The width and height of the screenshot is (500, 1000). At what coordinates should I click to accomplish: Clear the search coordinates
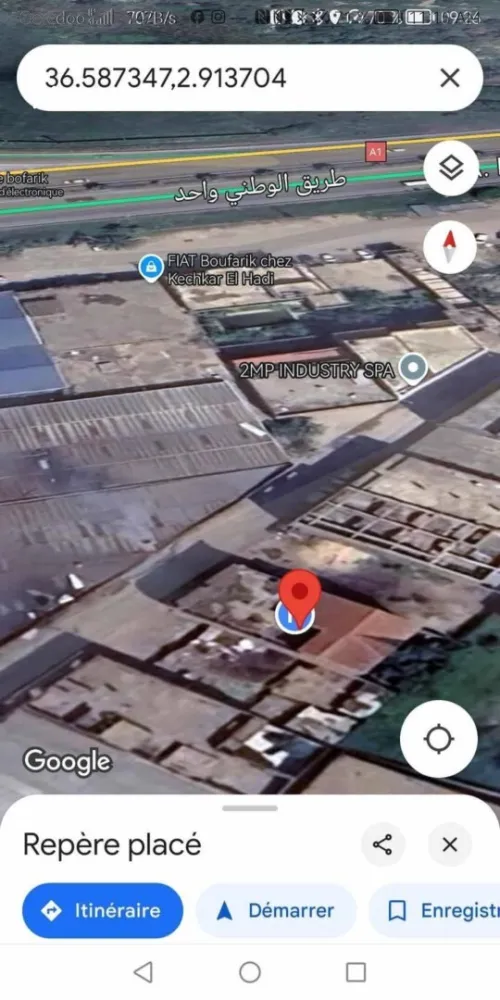(450, 78)
